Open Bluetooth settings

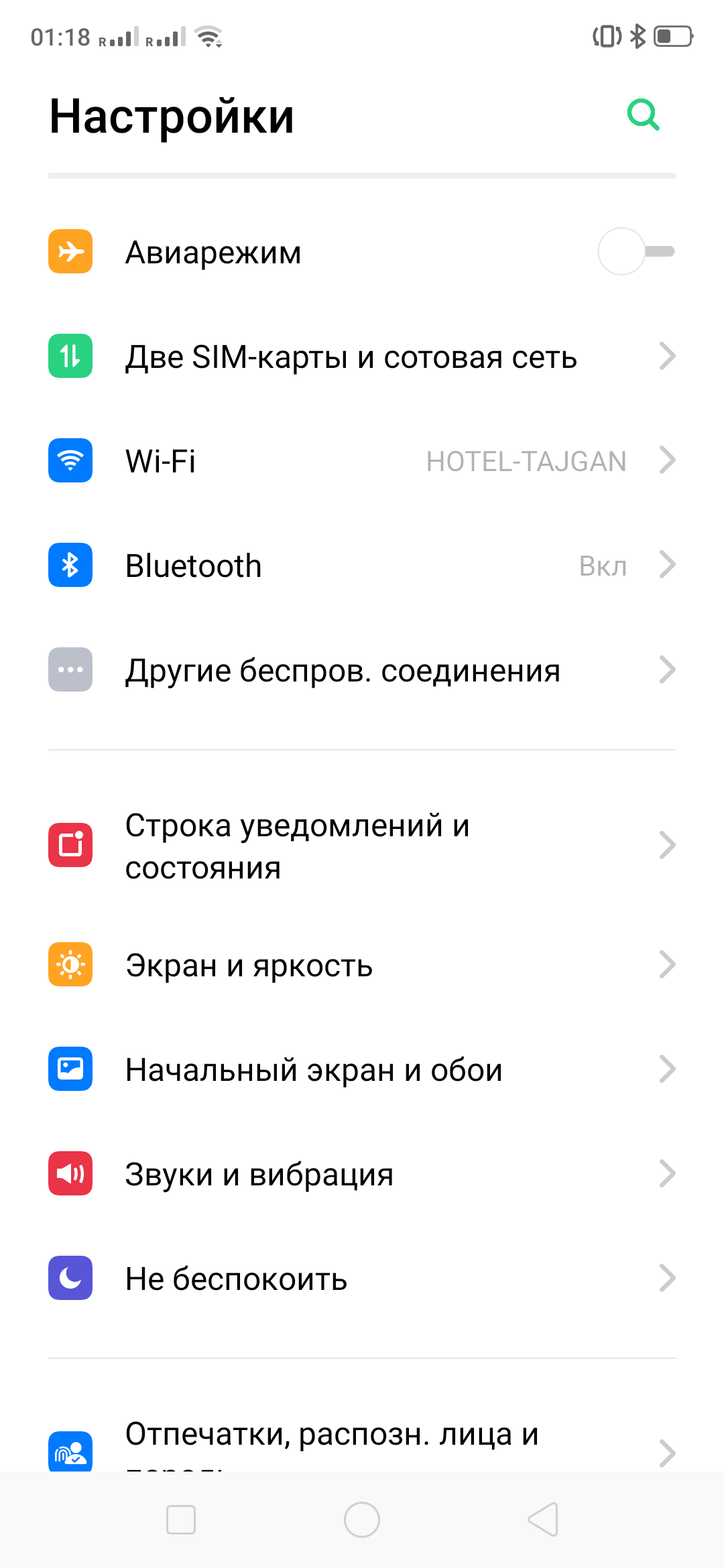coord(362,566)
